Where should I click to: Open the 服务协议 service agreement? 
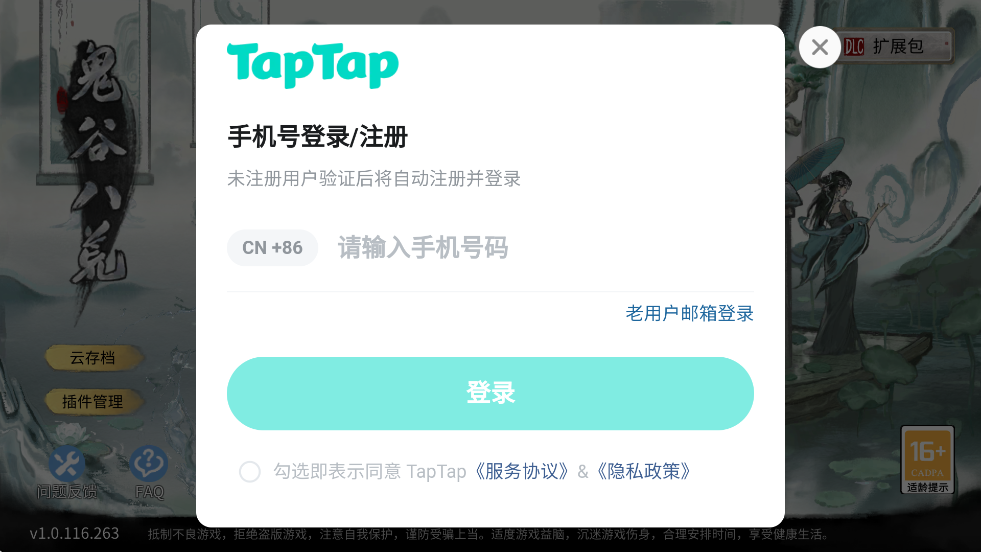pos(523,472)
